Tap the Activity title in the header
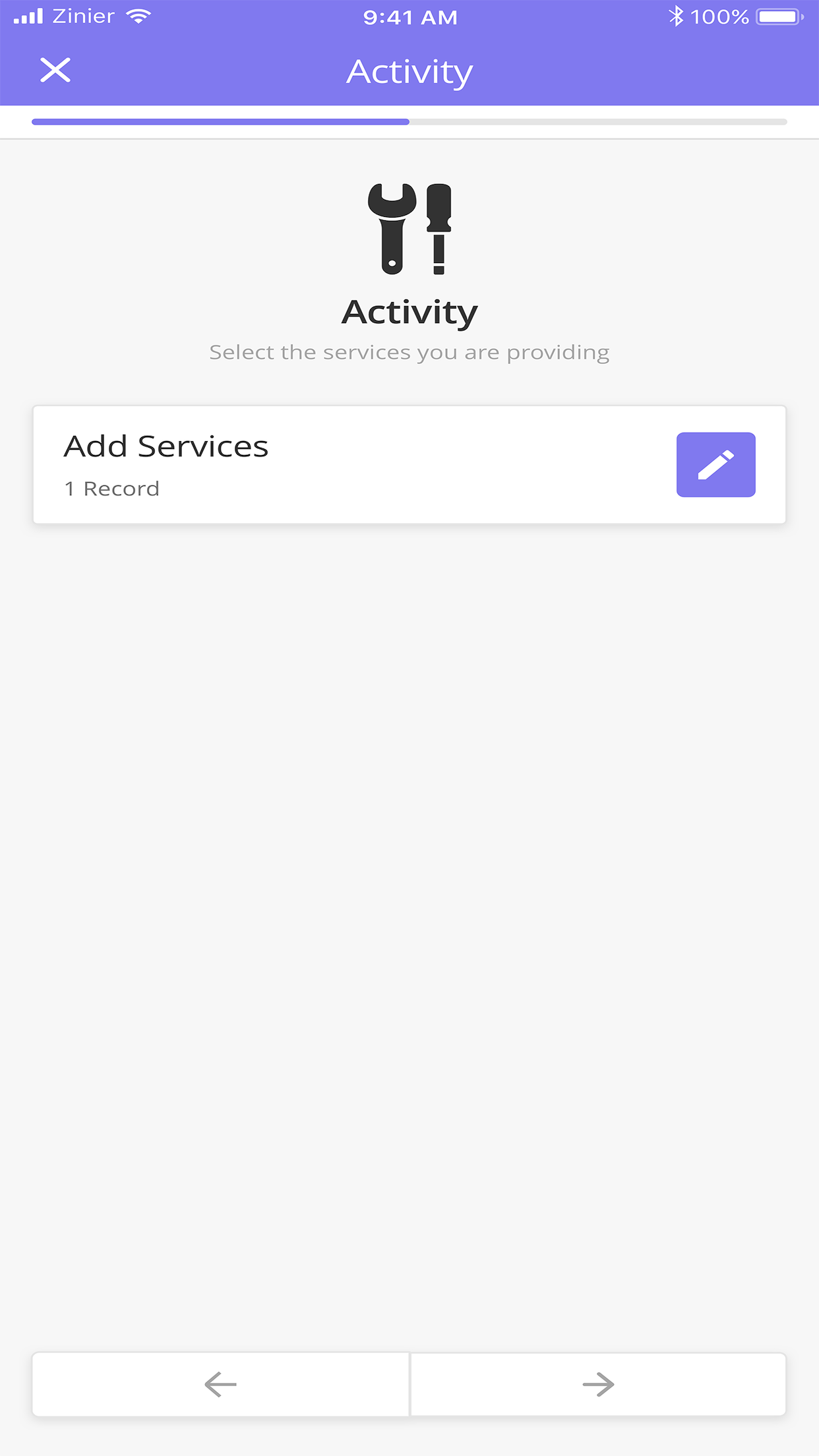Image resolution: width=819 pixels, height=1456 pixels. [x=409, y=70]
